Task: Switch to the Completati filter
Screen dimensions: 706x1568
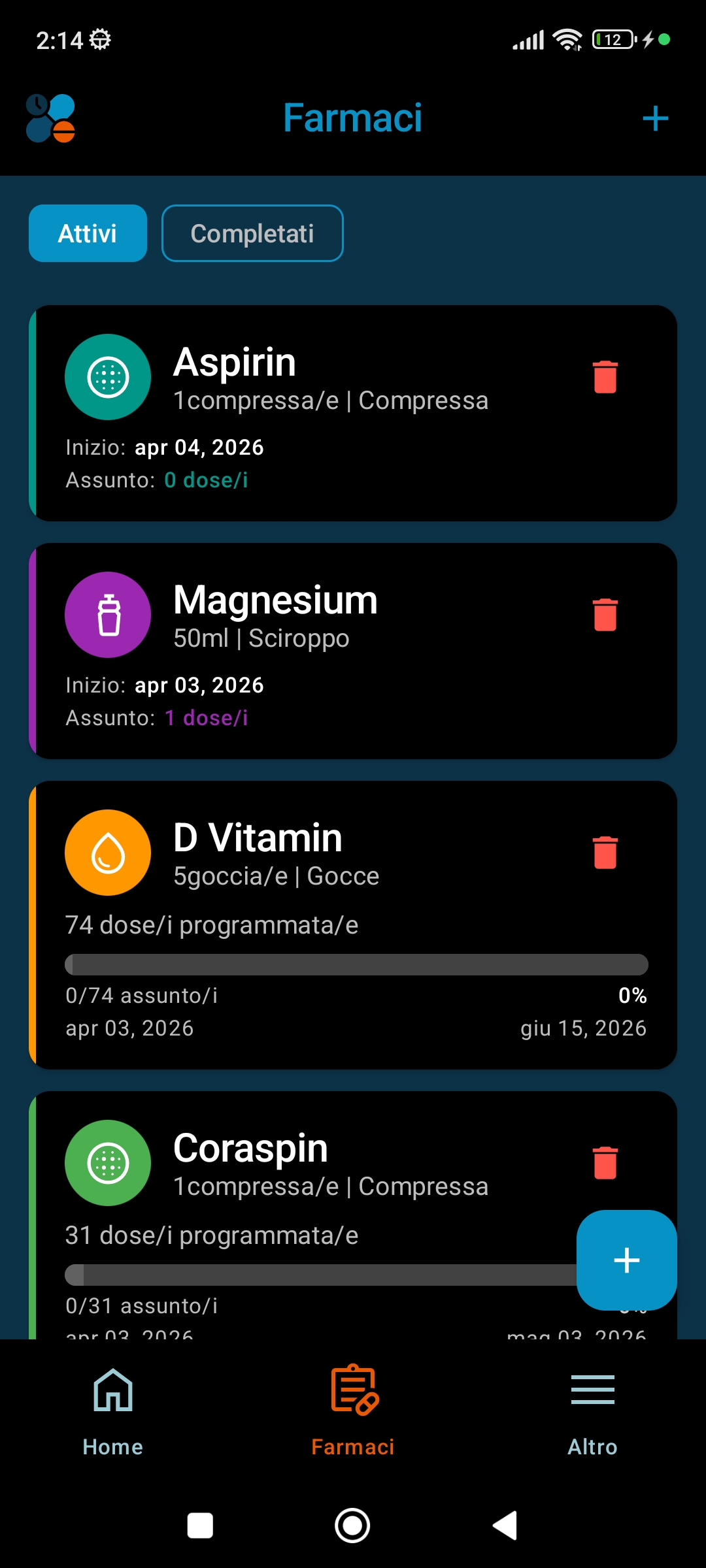Action: point(252,233)
